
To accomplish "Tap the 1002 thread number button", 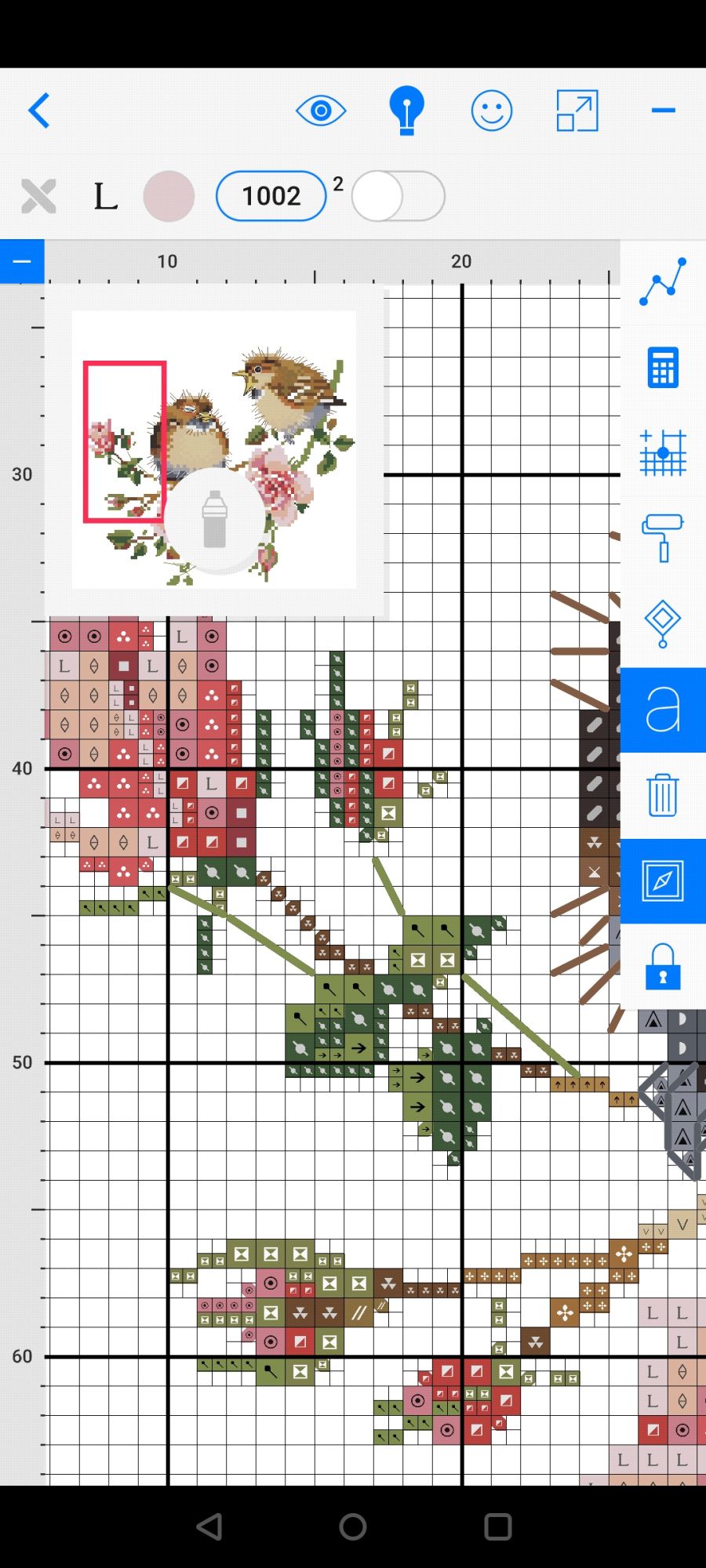I will pyautogui.click(x=271, y=196).
